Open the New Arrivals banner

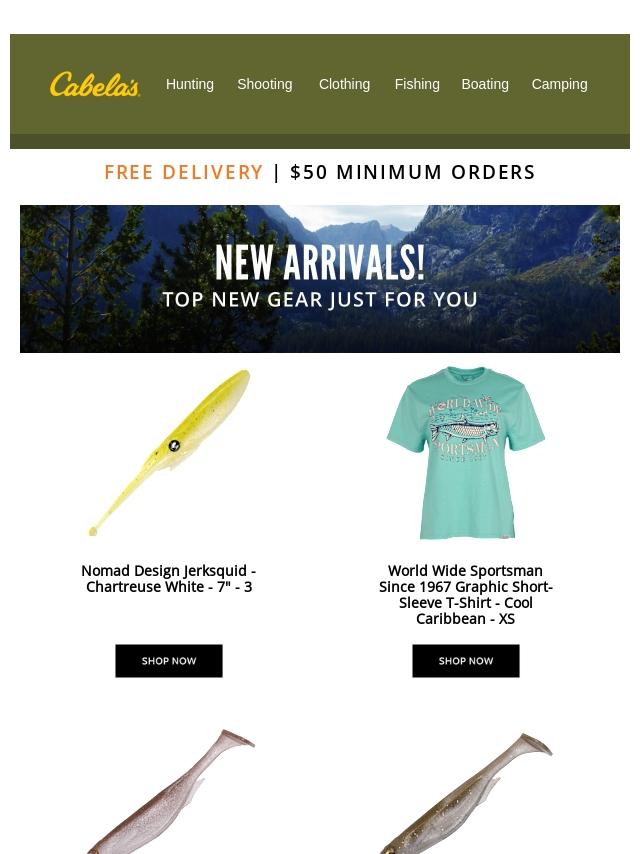(x=320, y=279)
